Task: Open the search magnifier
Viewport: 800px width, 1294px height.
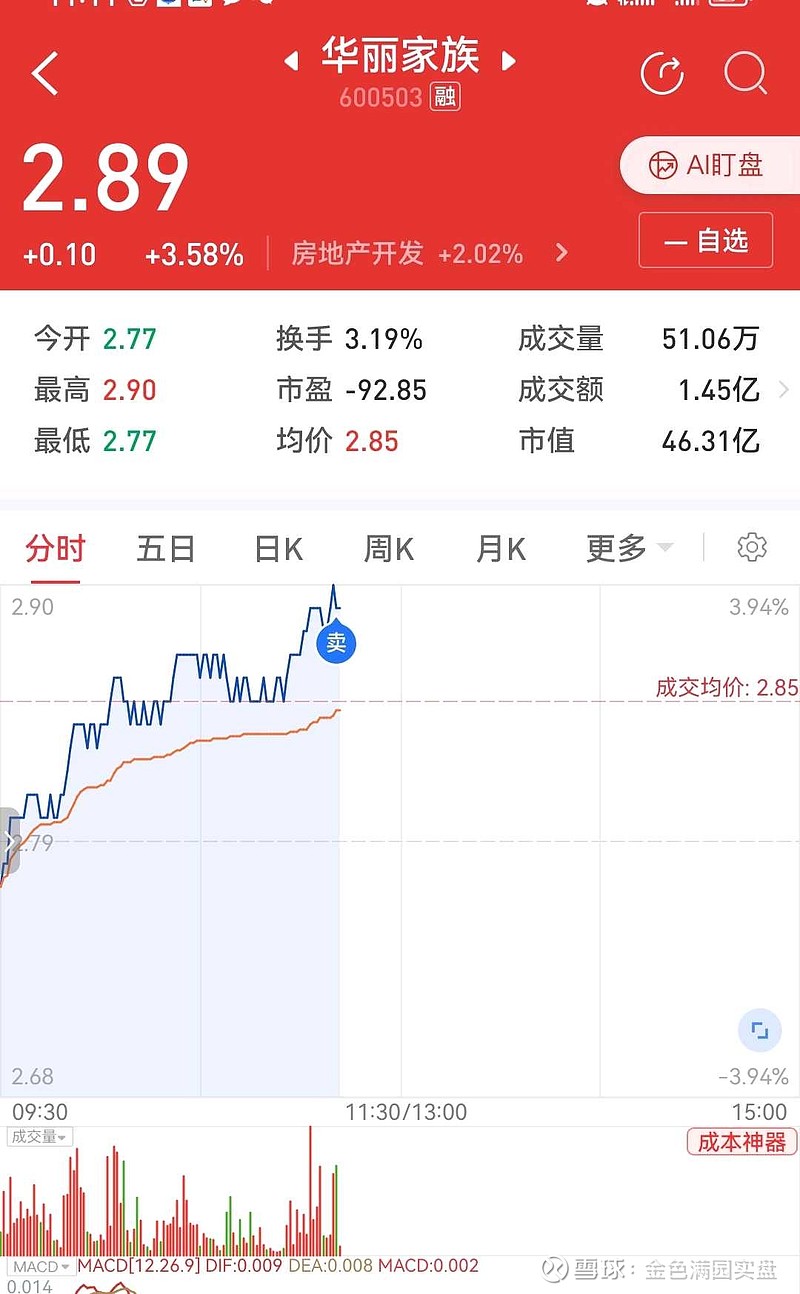Action: coord(745,73)
